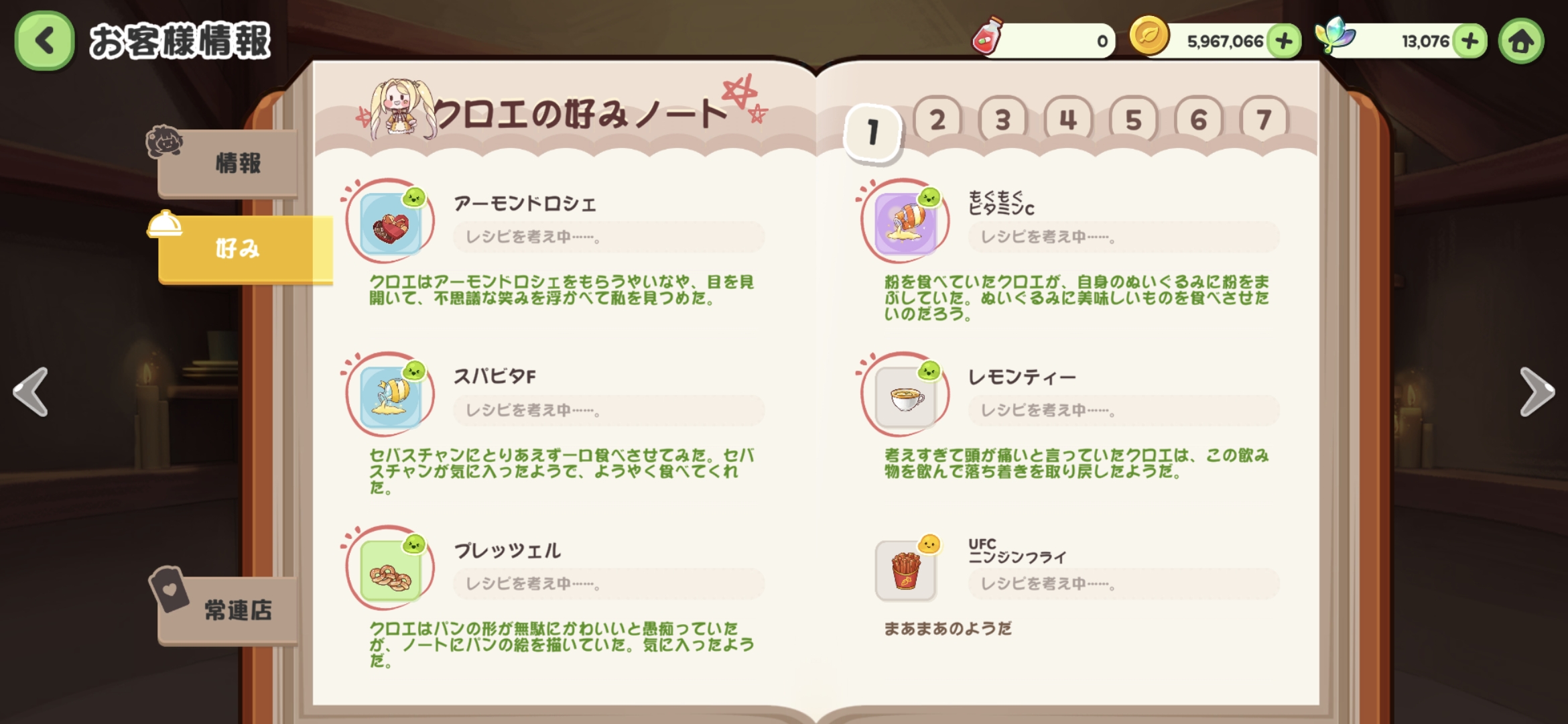
Task: Add more coins with the plus button
Action: click(x=1284, y=42)
